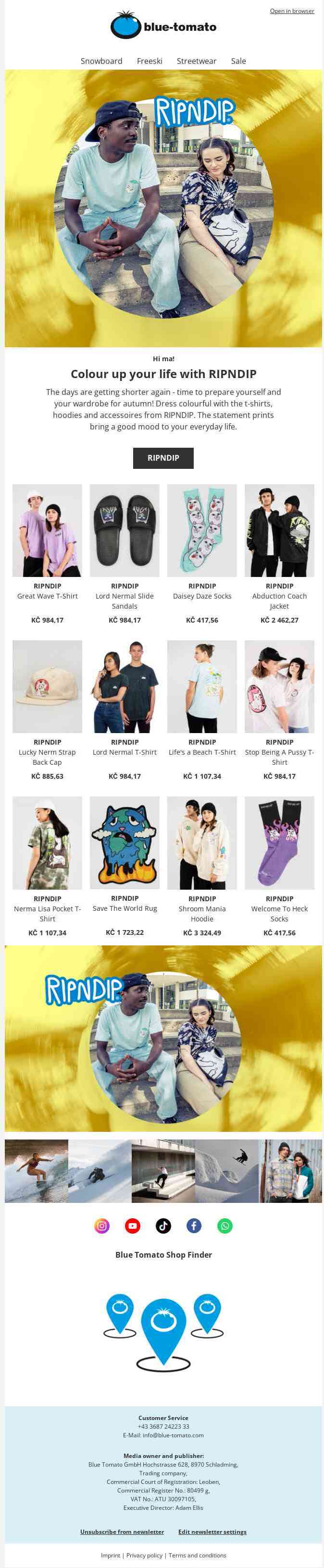Tap the black RIPNDIP button
Screen dimensions: 324x1568
162,458
